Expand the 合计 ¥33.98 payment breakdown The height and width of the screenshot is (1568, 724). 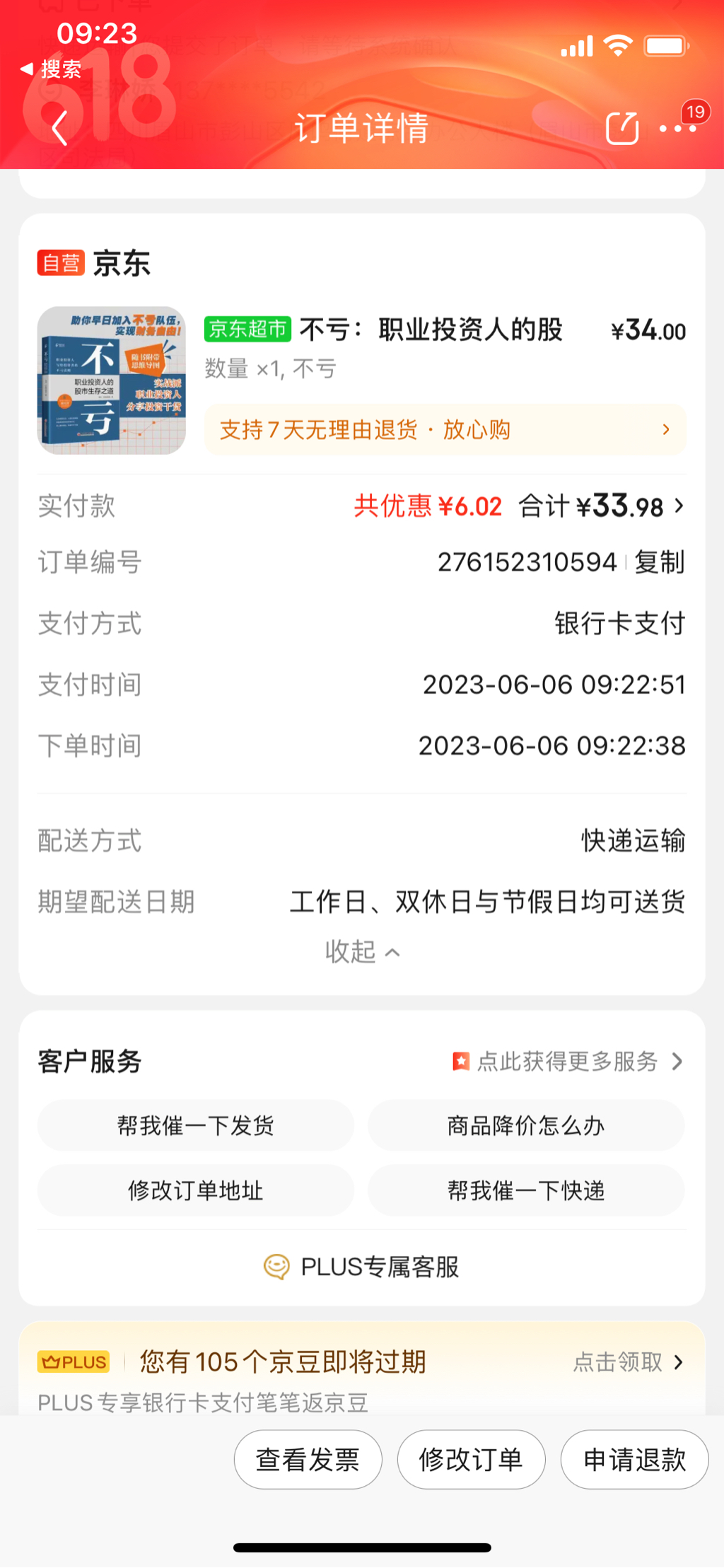(601, 506)
